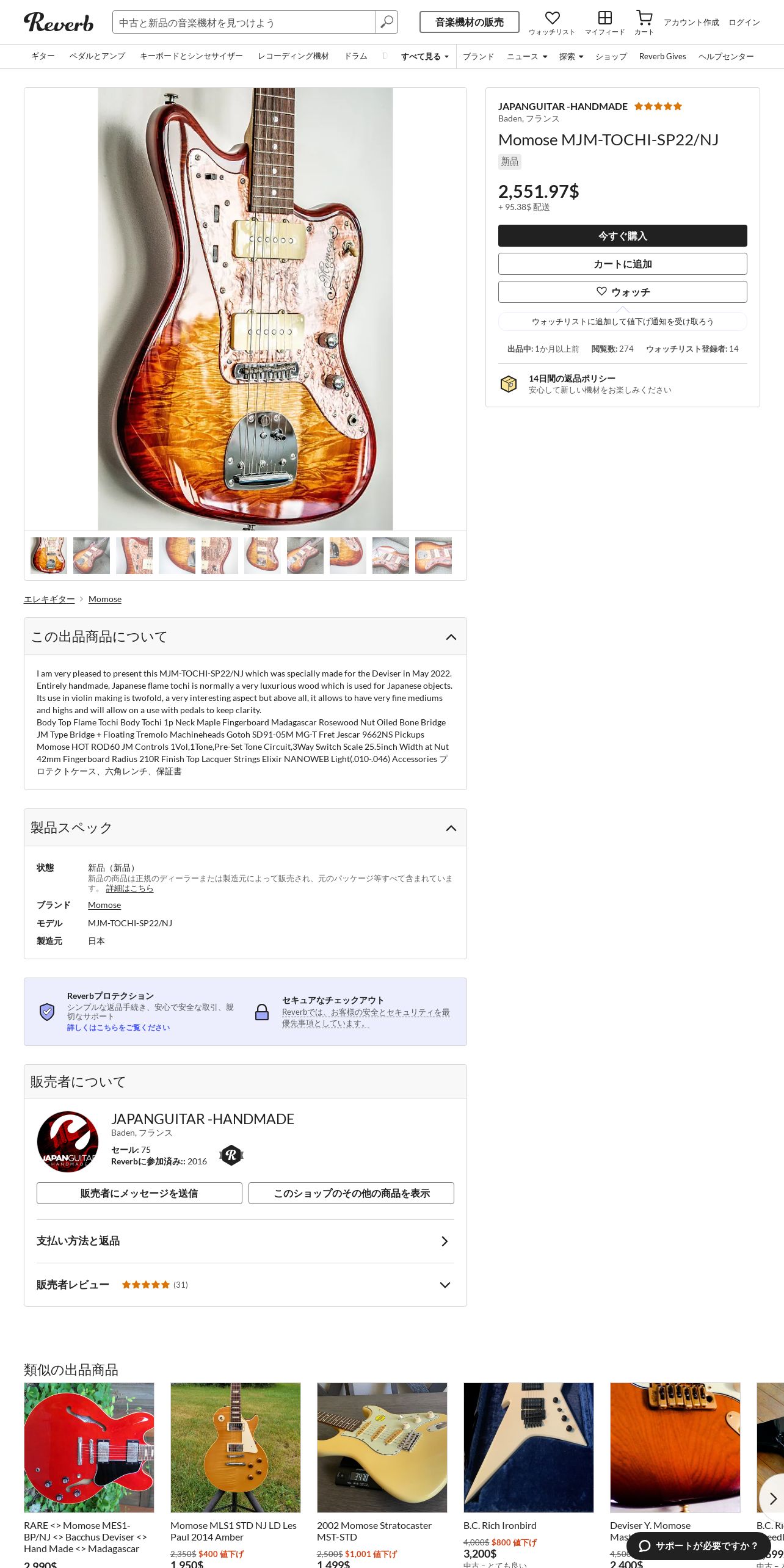Screen dimensions: 784x1568
Task: Show other items from this shop
Action: (x=351, y=1193)
